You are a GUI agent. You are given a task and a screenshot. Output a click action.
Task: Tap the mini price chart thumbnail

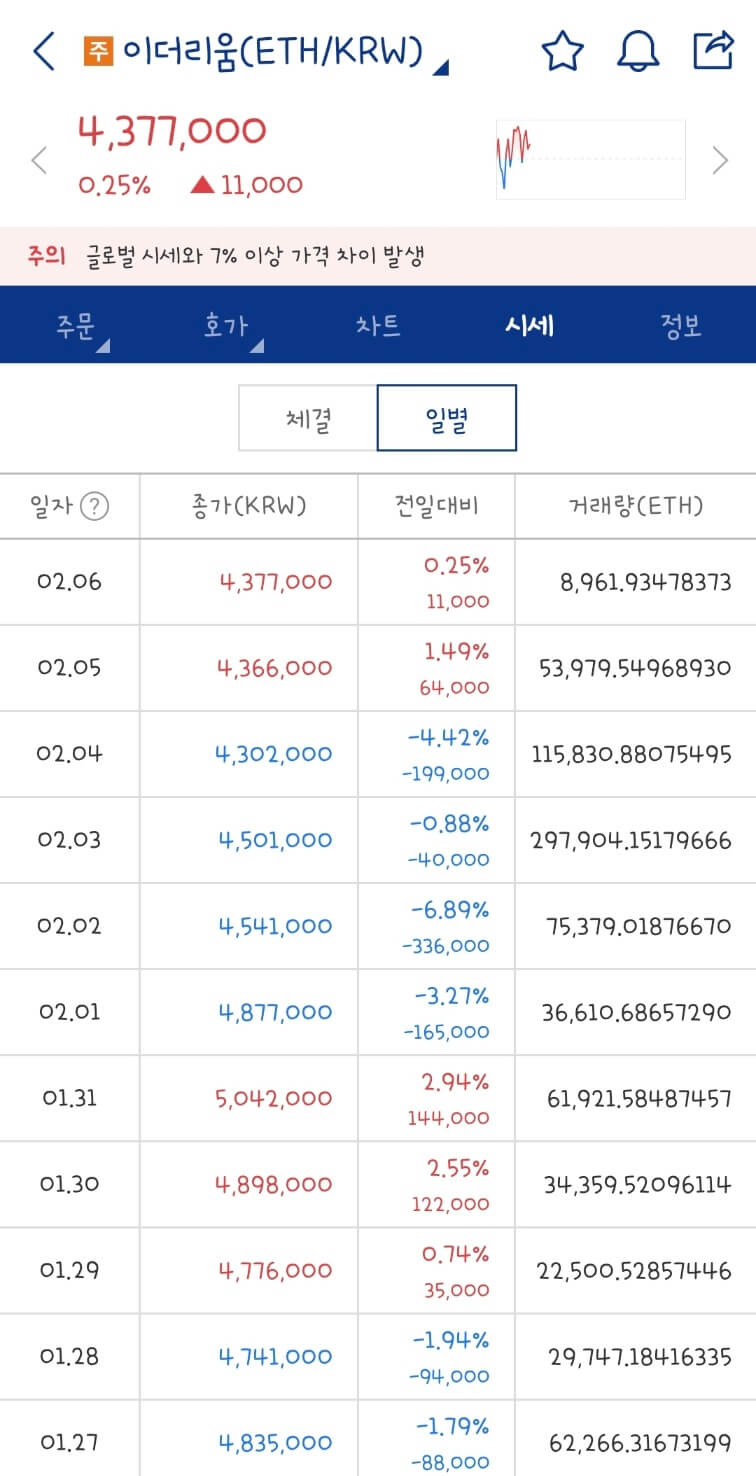click(x=590, y=159)
